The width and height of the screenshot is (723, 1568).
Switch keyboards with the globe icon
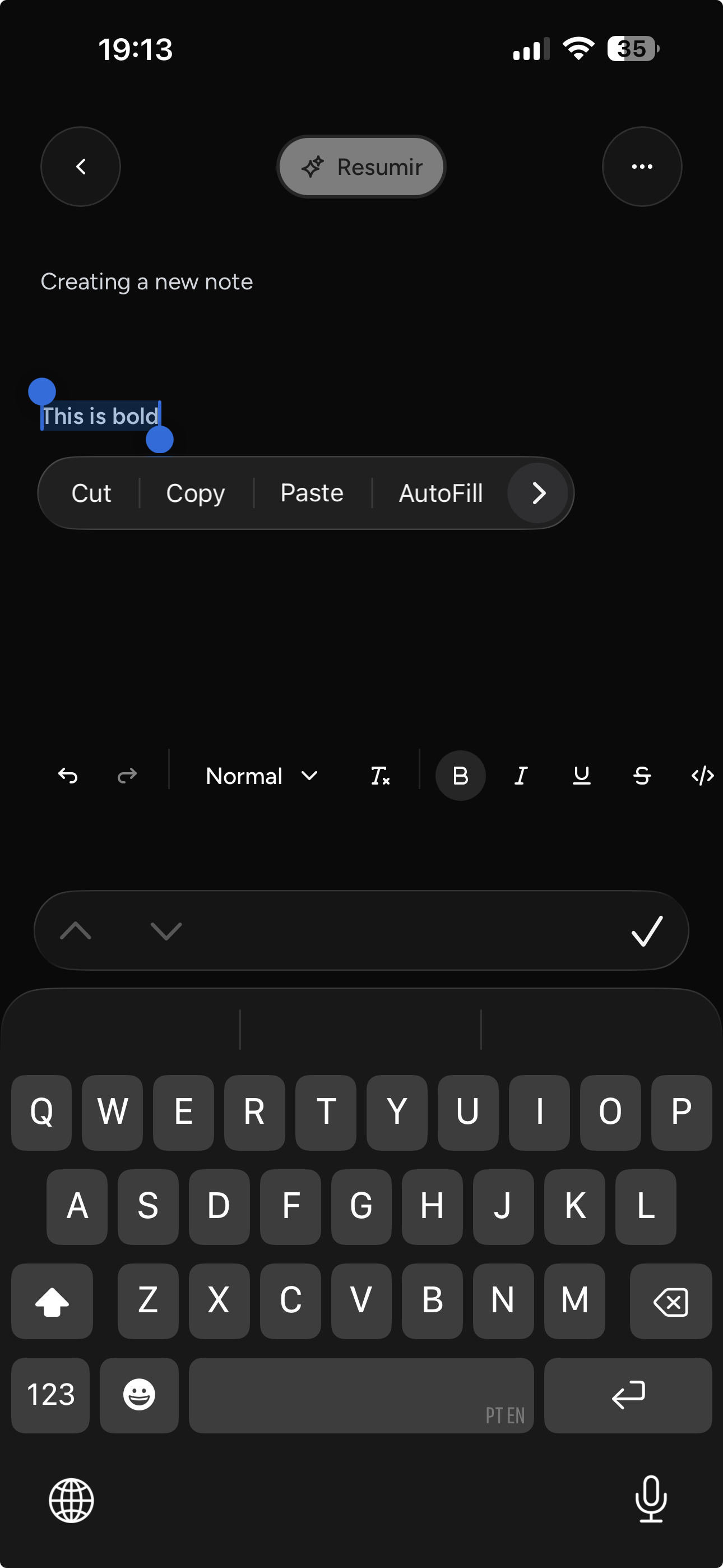(x=71, y=1501)
